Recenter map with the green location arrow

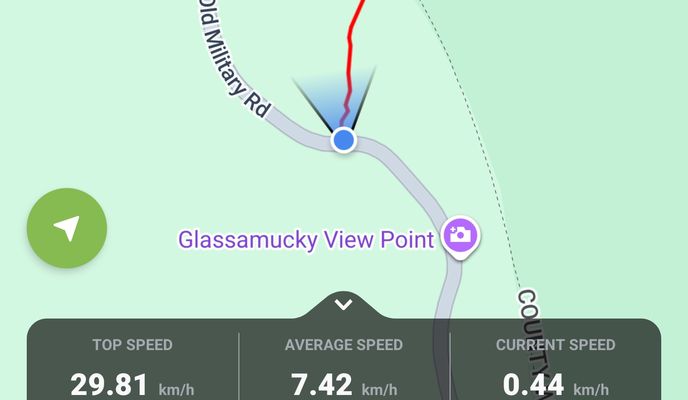[67, 229]
